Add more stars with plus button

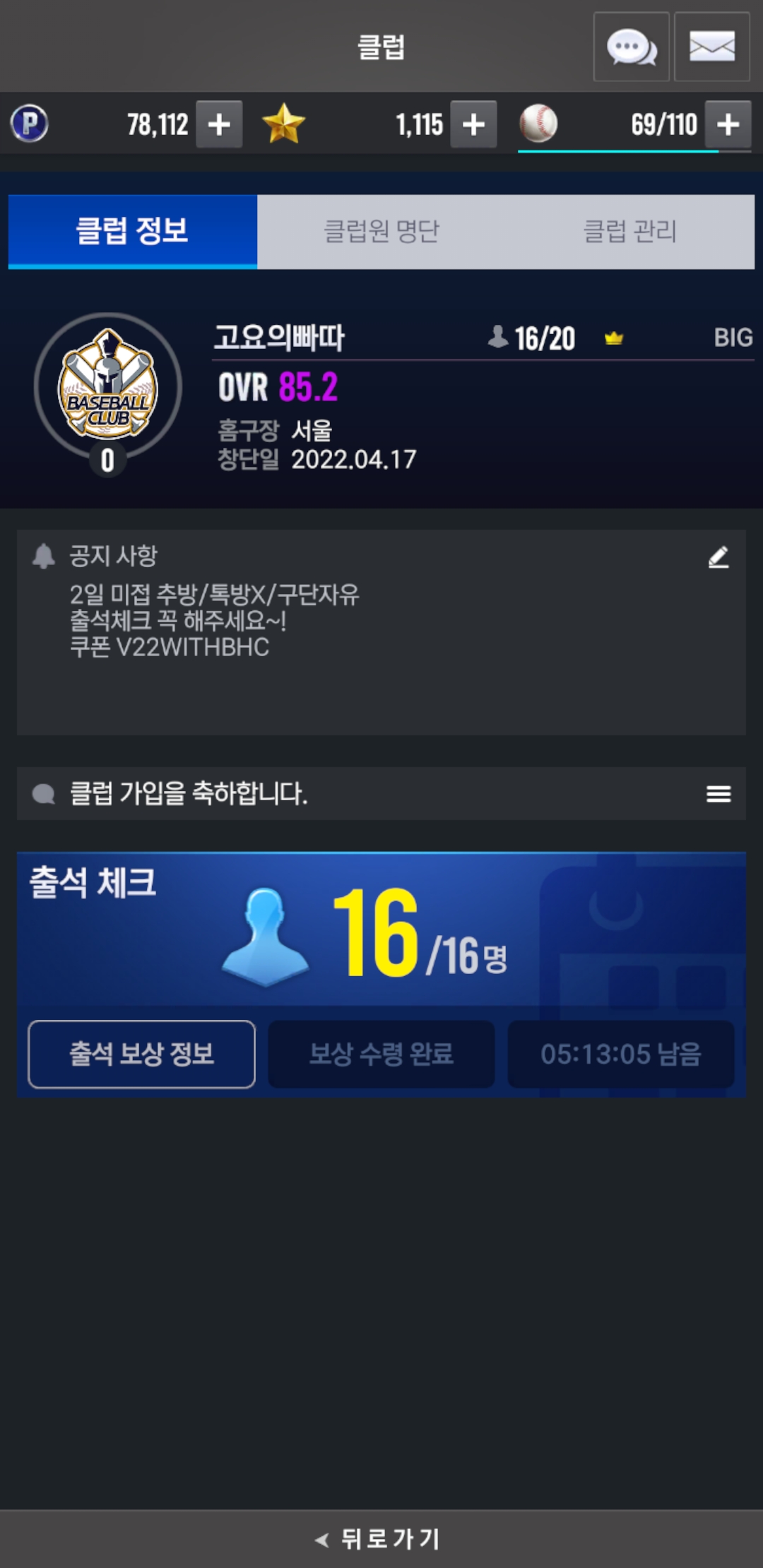(x=473, y=124)
